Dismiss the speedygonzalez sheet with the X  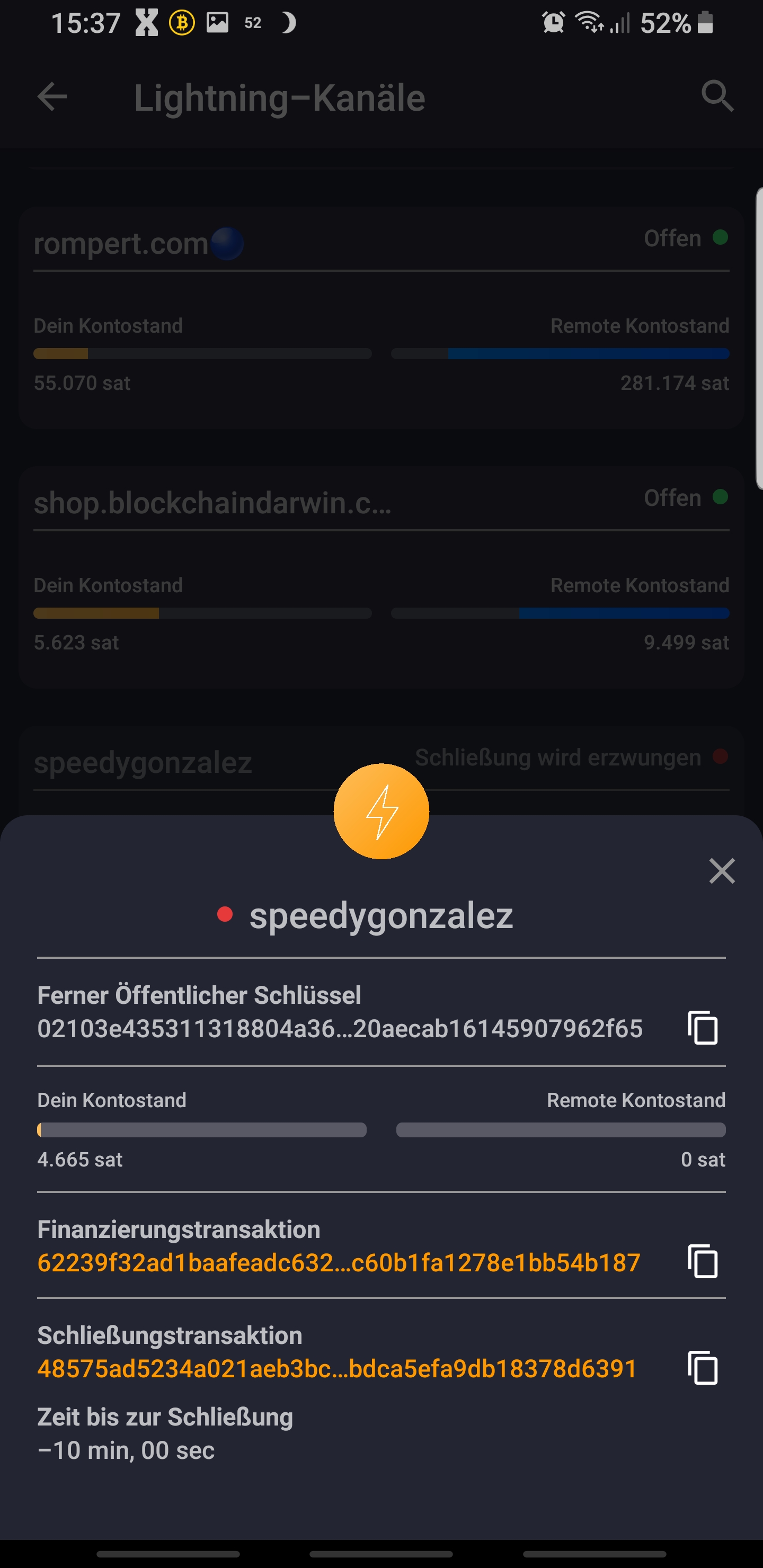[722, 871]
